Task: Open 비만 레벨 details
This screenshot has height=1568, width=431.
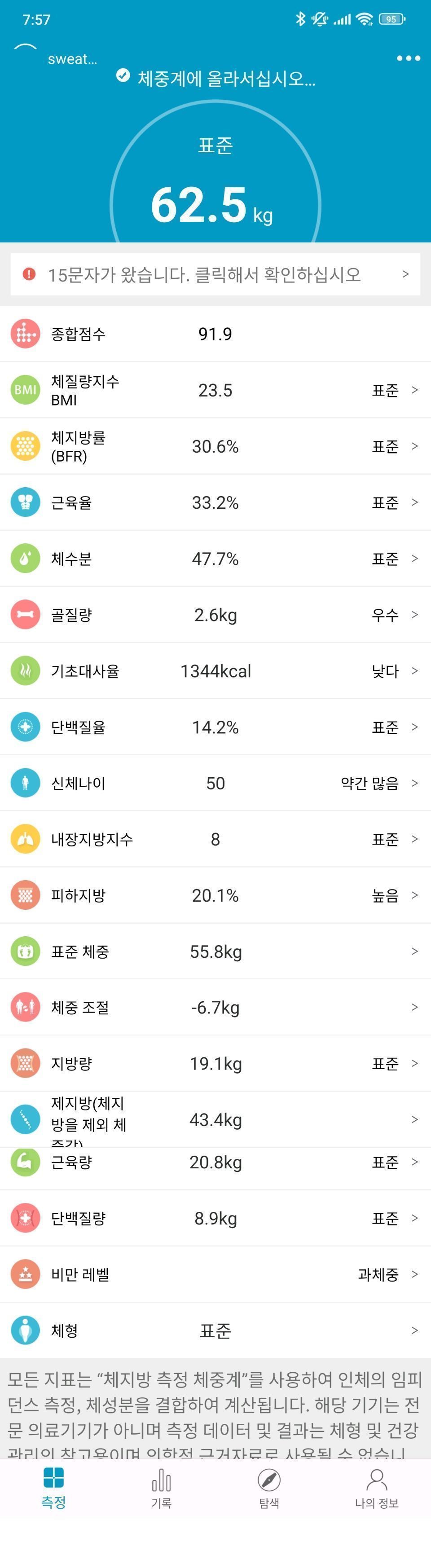Action: coord(215,1274)
